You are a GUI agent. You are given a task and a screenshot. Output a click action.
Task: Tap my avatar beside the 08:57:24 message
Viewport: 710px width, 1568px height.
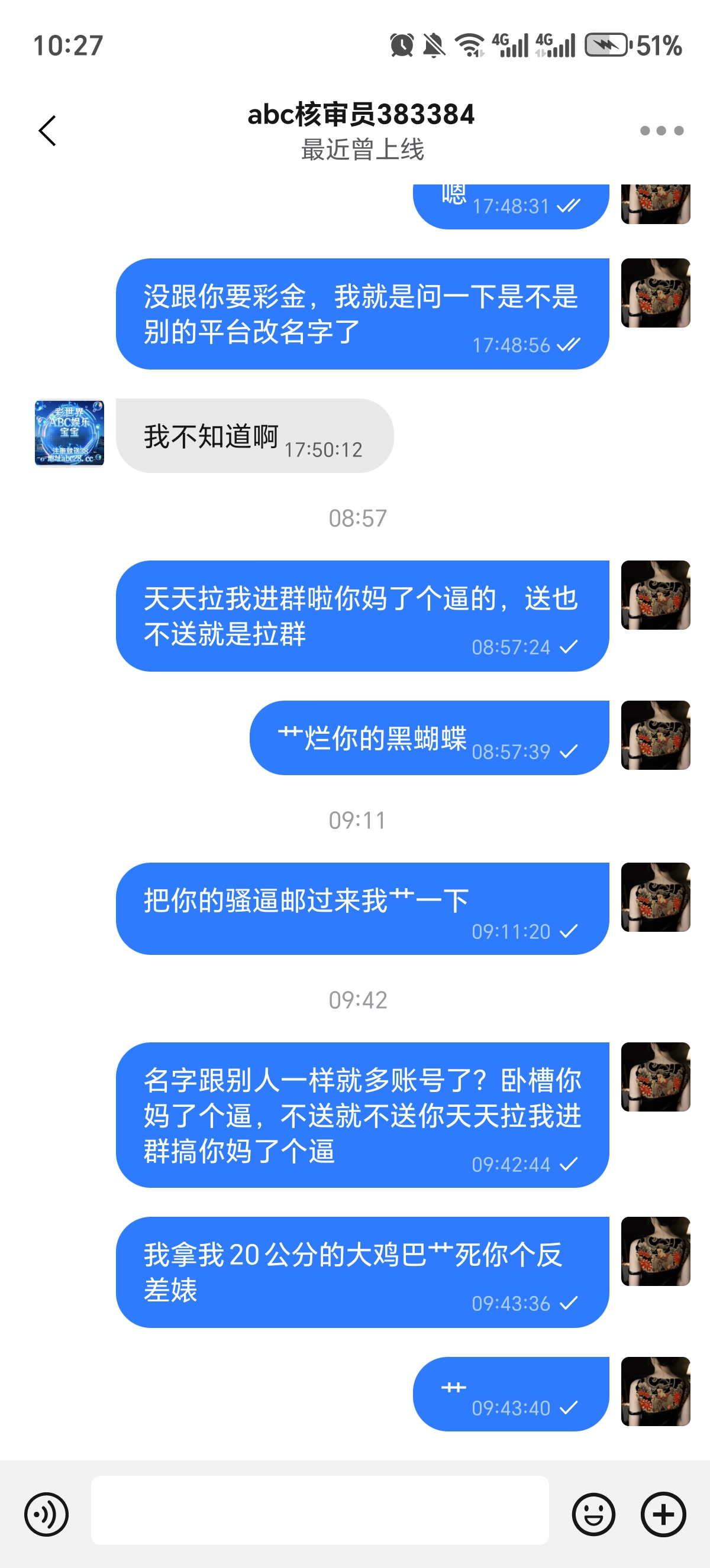[x=655, y=595]
